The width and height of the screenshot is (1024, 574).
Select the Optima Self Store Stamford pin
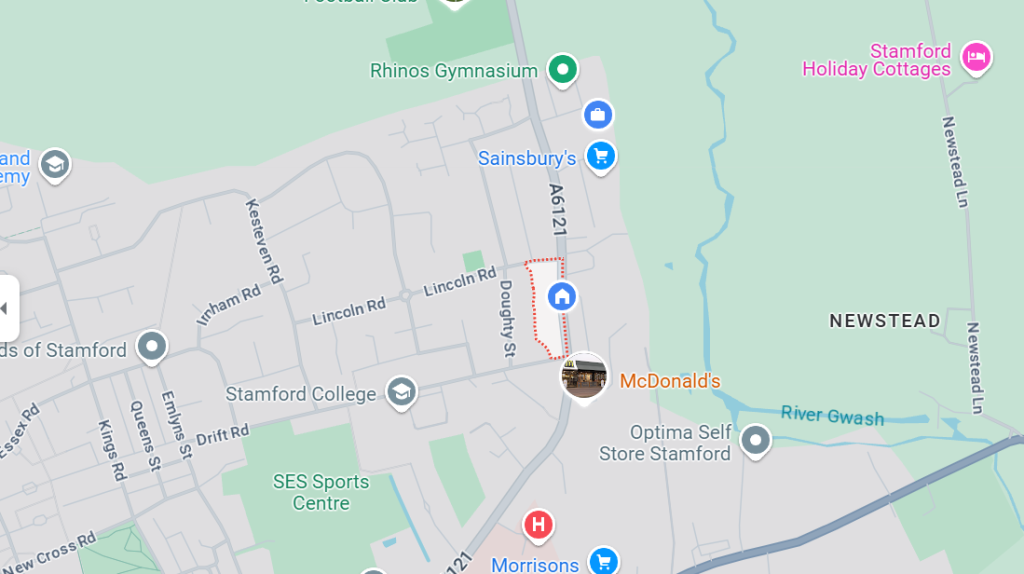(756, 440)
